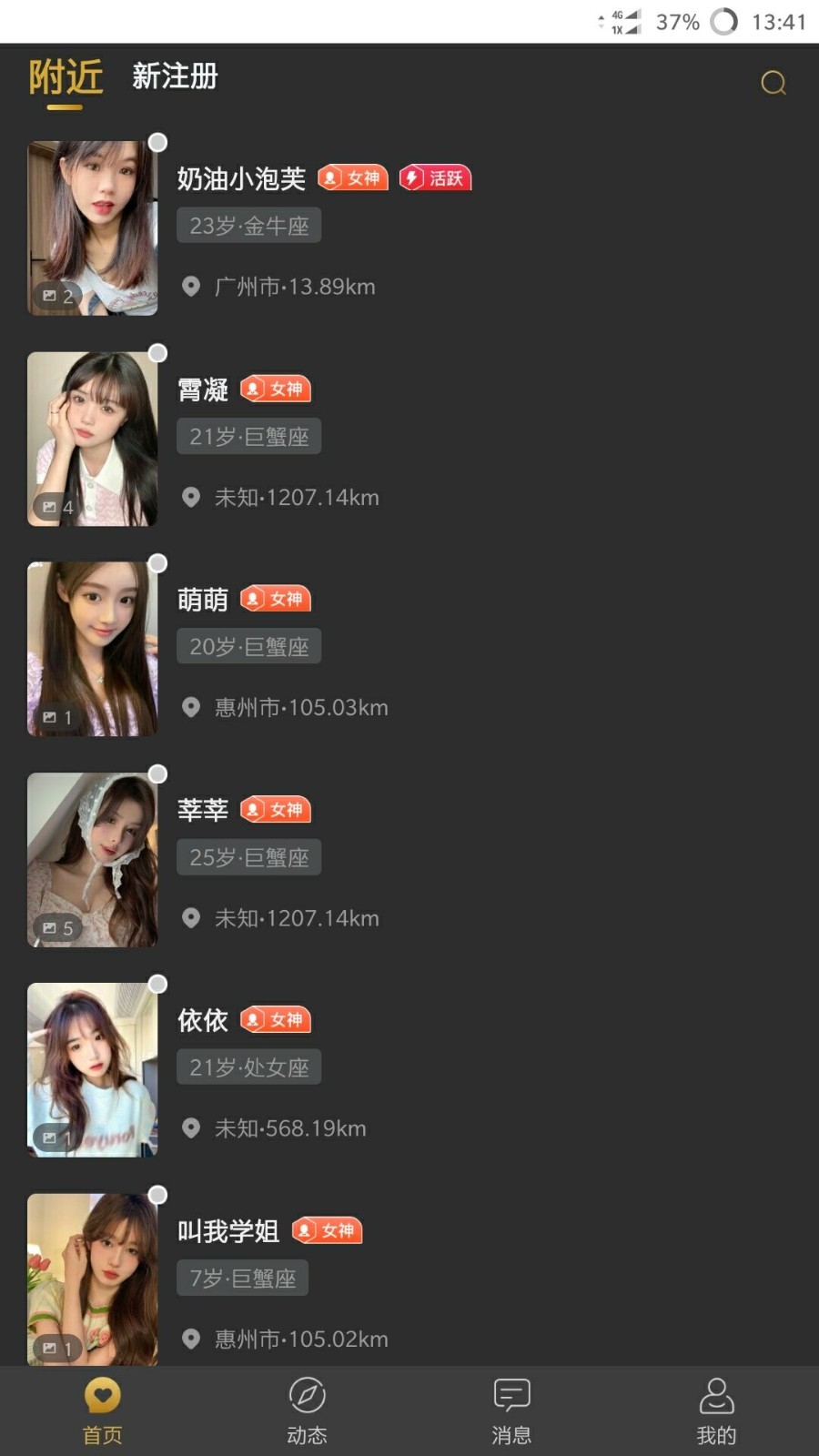This screenshot has width=819, height=1456.
Task: Open the 消息 messages tab
Action: (x=511, y=1410)
